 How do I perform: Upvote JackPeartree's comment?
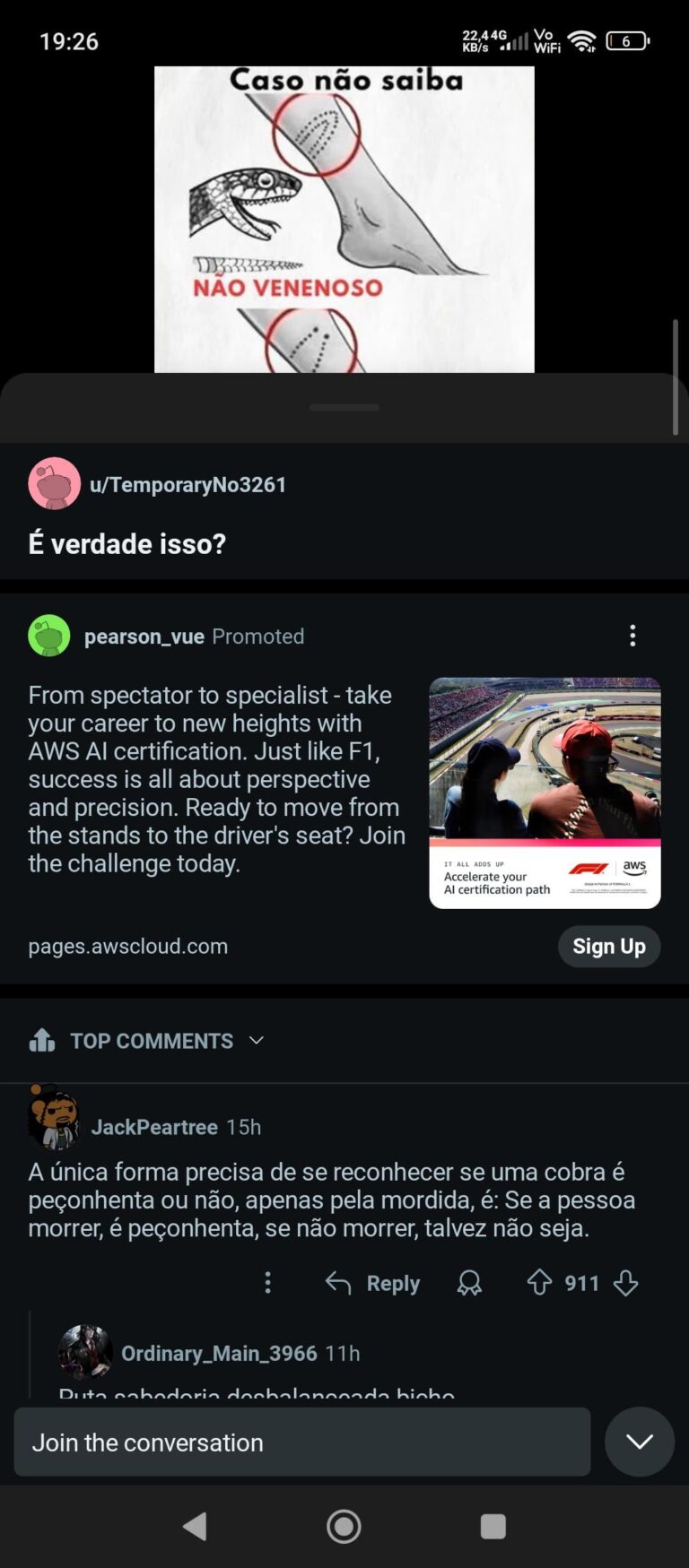point(539,1283)
